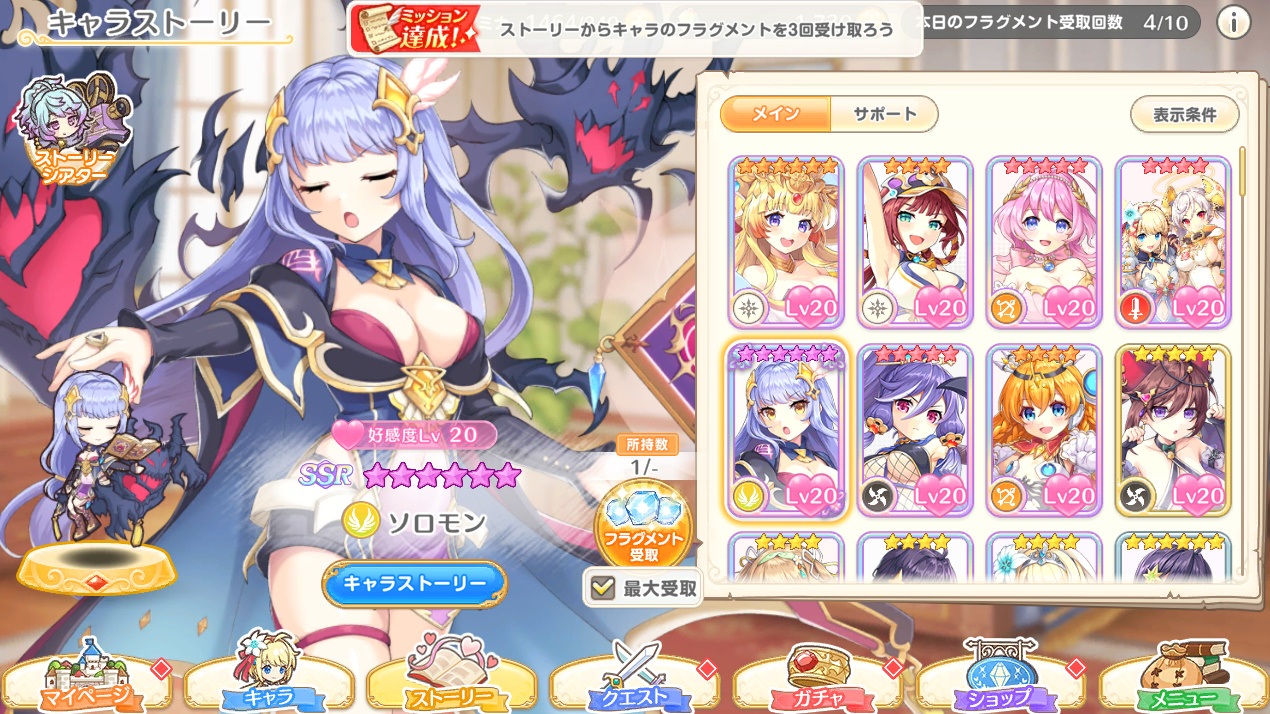
Task: Select the メイン tab
Action: coord(775,114)
